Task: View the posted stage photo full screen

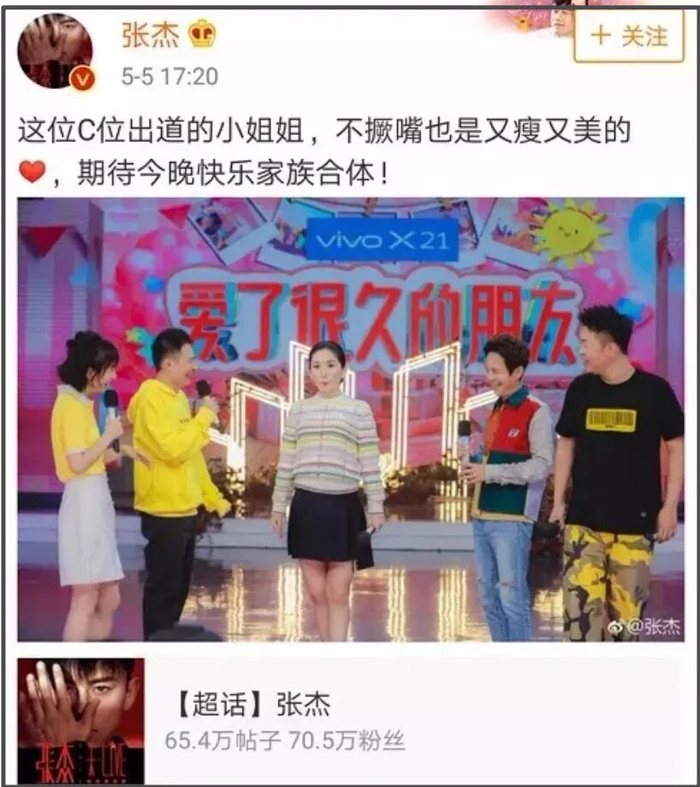Action: click(351, 420)
